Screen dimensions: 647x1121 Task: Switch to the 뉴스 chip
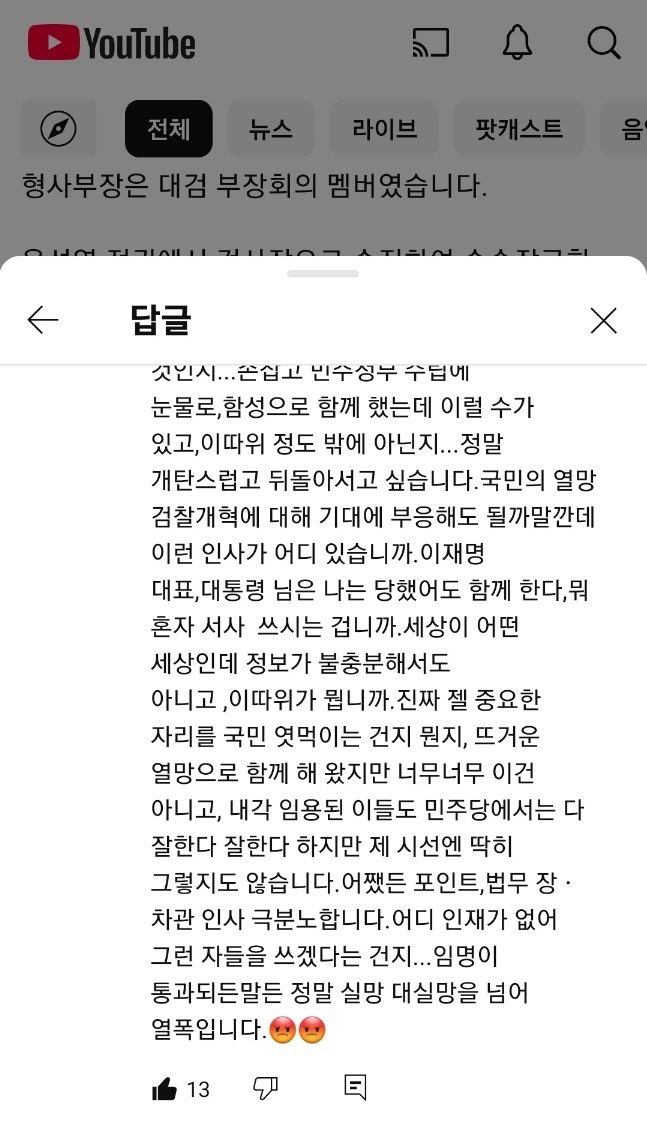pos(271,129)
